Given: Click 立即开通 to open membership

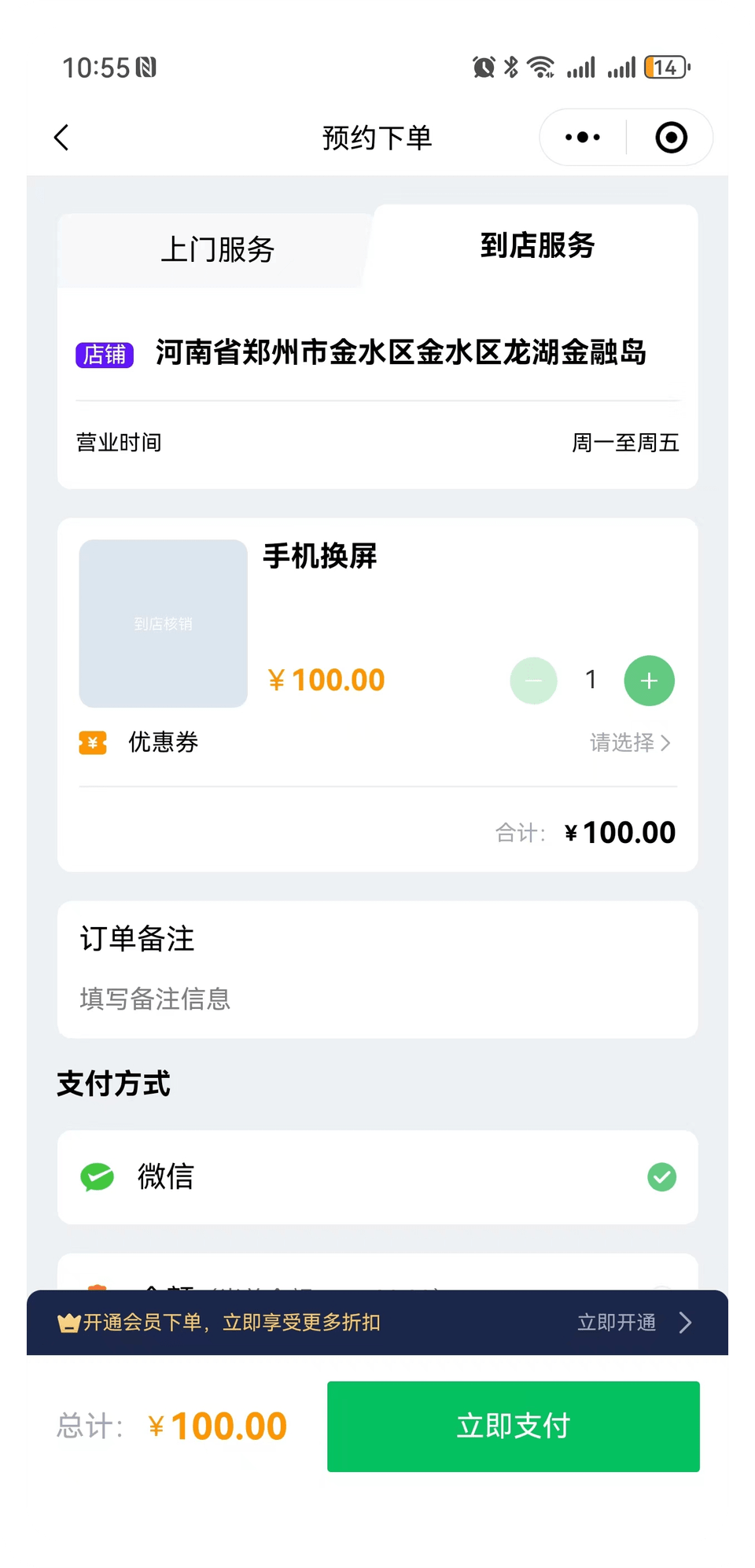Looking at the screenshot, I should tap(616, 1322).
